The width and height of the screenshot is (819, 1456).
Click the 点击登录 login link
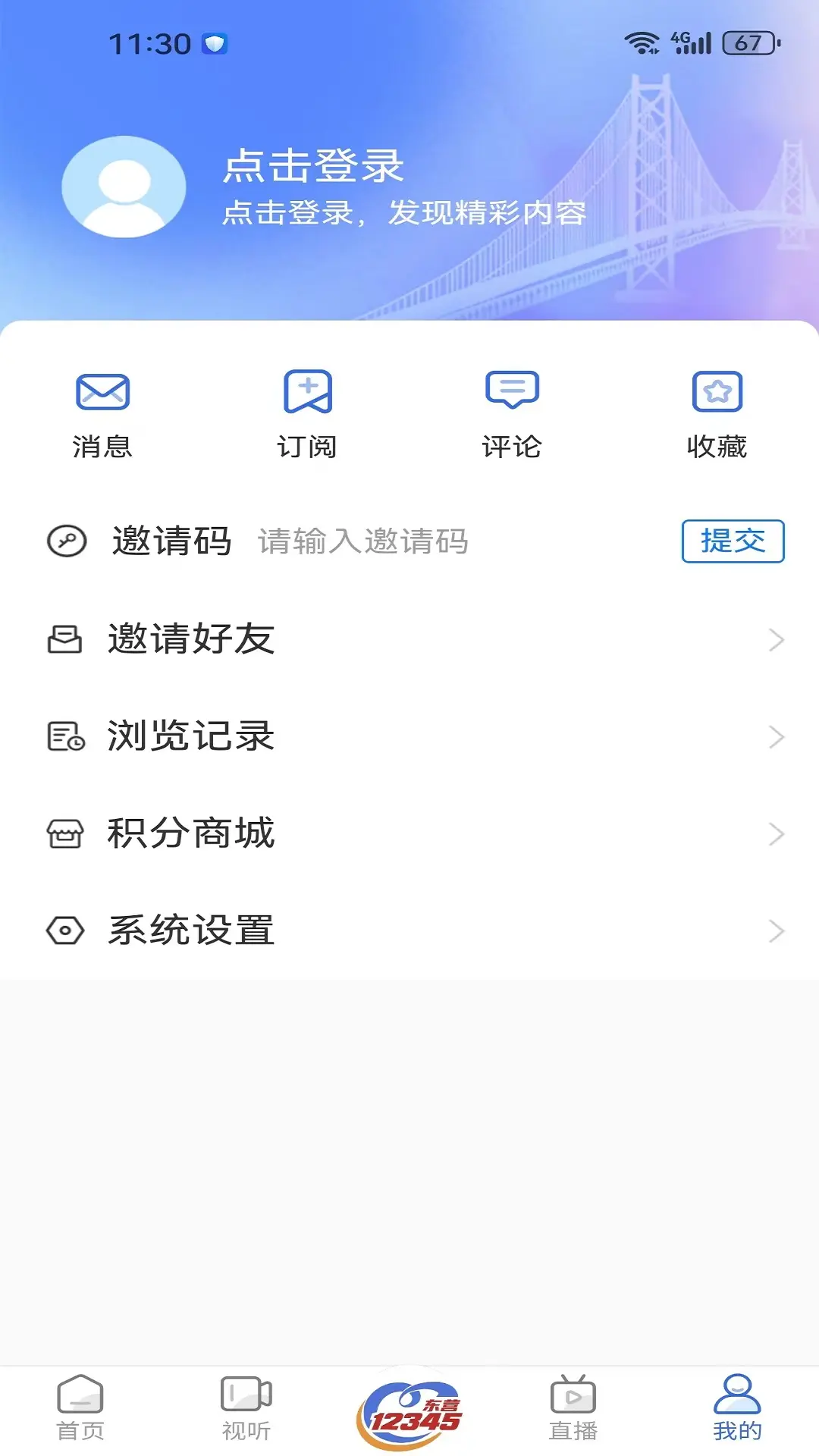pyautogui.click(x=313, y=166)
